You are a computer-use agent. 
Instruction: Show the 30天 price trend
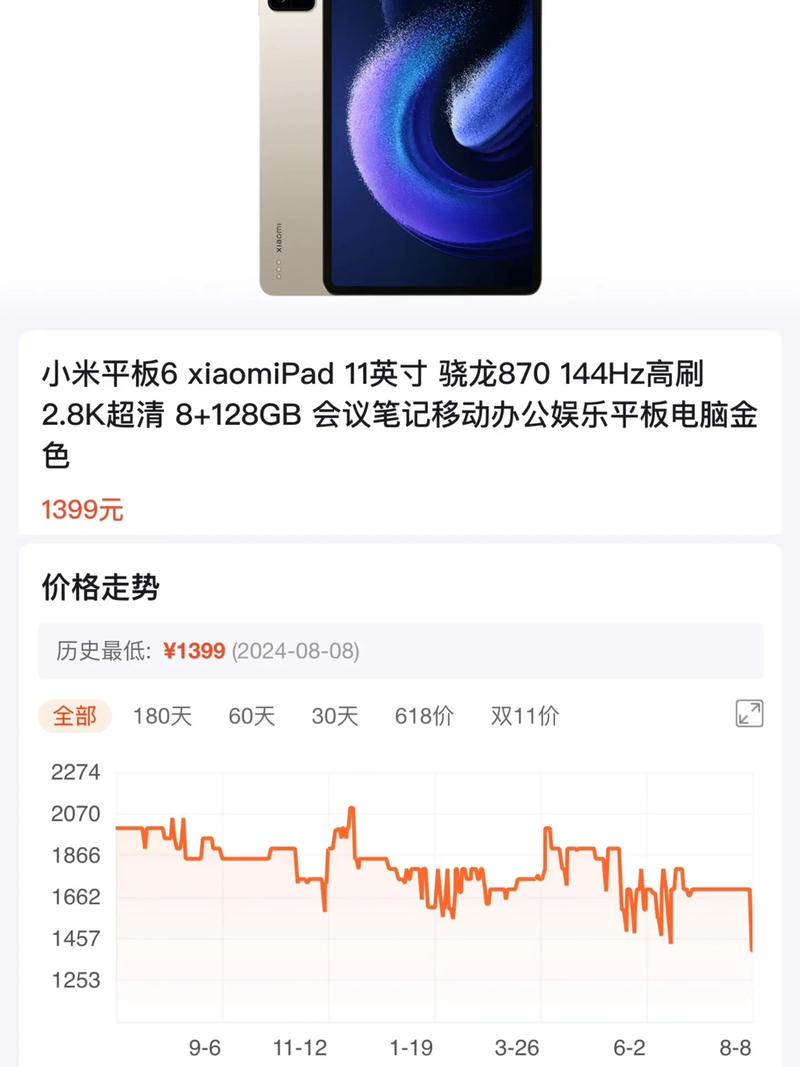coord(334,714)
